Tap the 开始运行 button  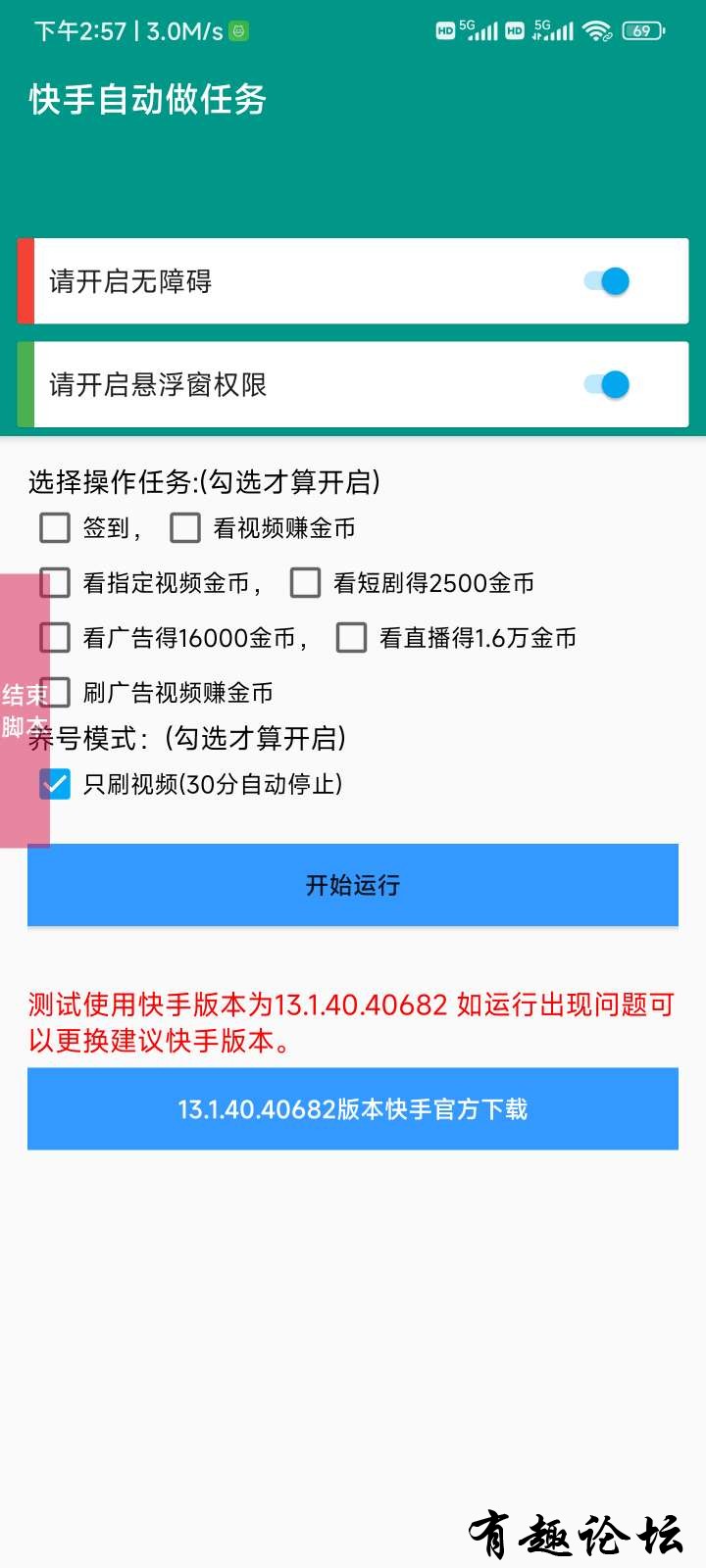coord(353,885)
